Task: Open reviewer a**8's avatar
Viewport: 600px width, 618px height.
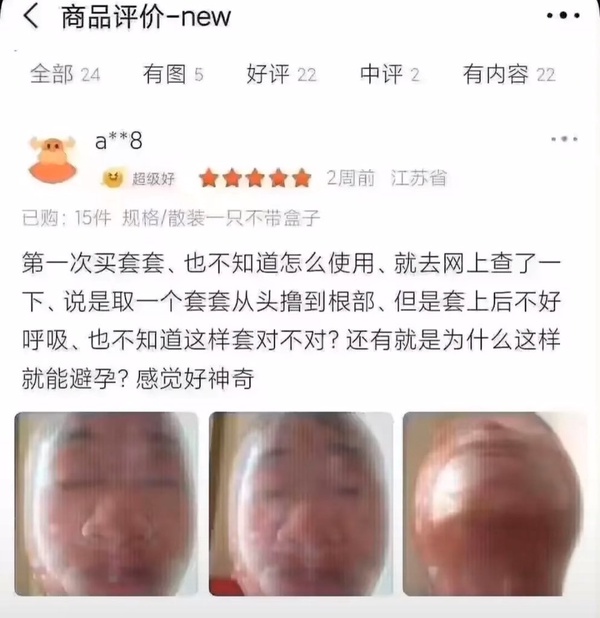Action: point(53,160)
